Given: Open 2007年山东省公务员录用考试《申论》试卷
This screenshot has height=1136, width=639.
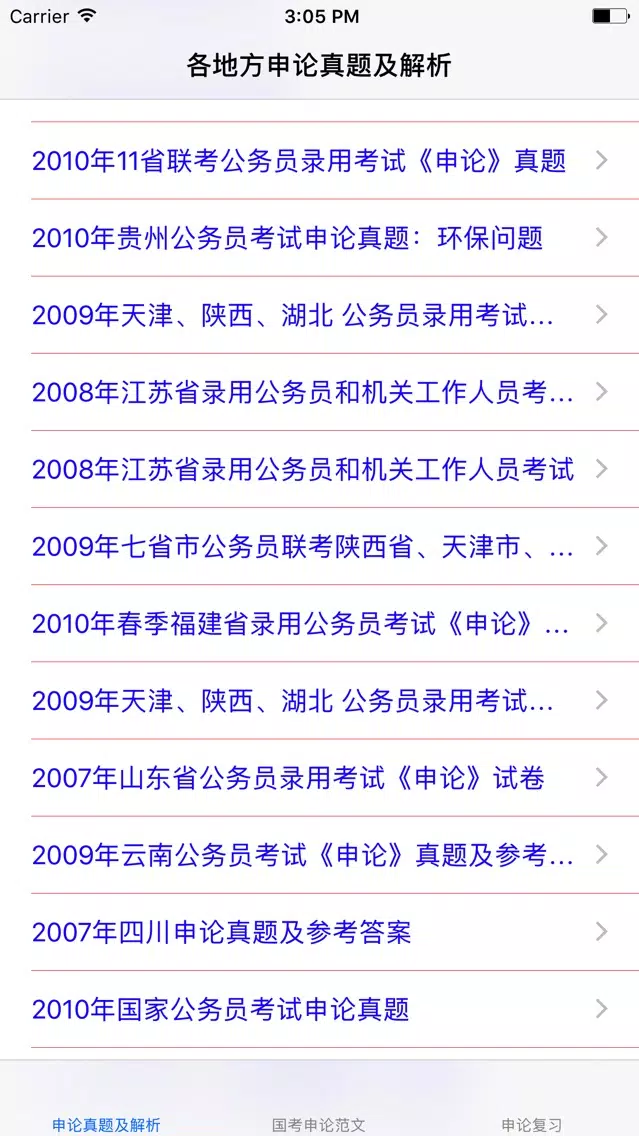Looking at the screenshot, I should pos(320,777).
